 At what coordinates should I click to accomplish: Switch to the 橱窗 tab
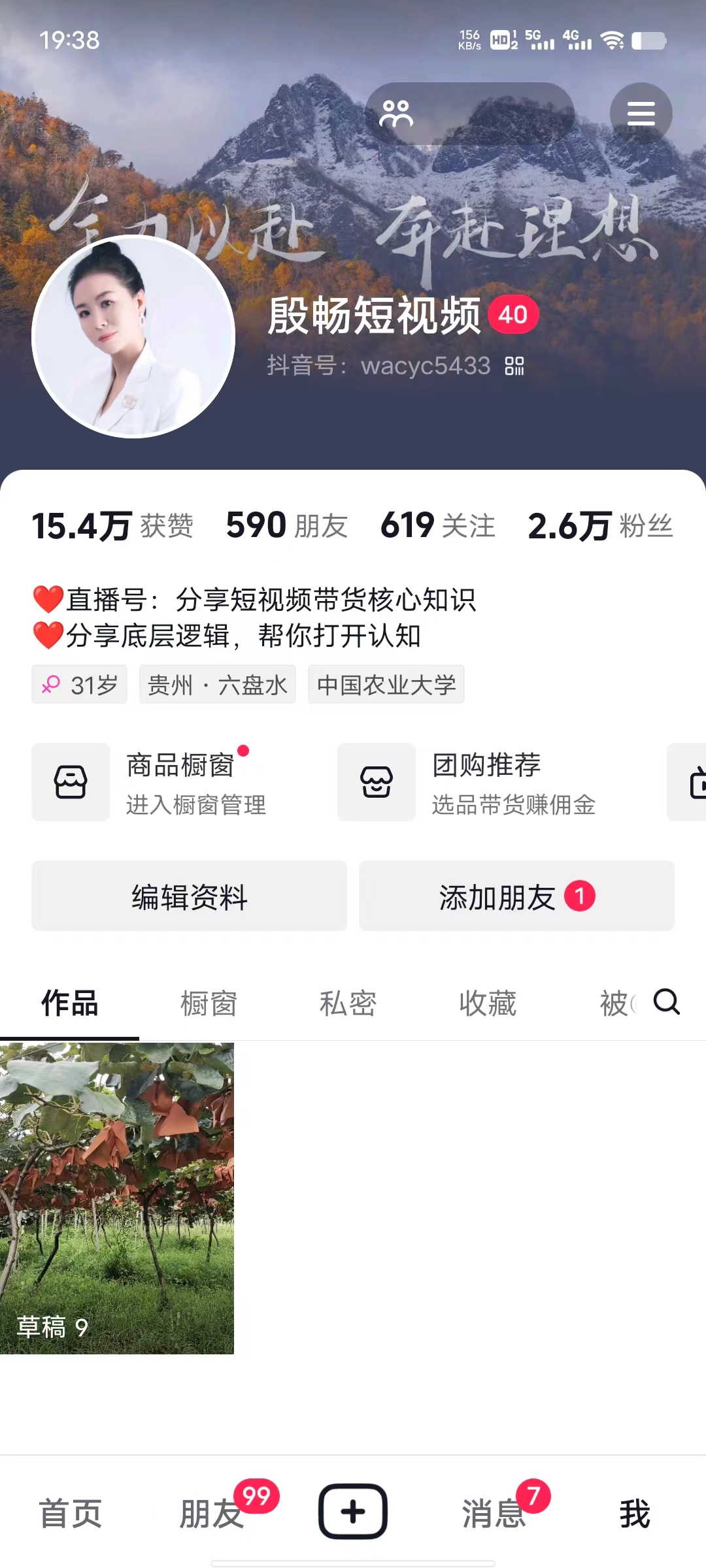click(209, 1004)
